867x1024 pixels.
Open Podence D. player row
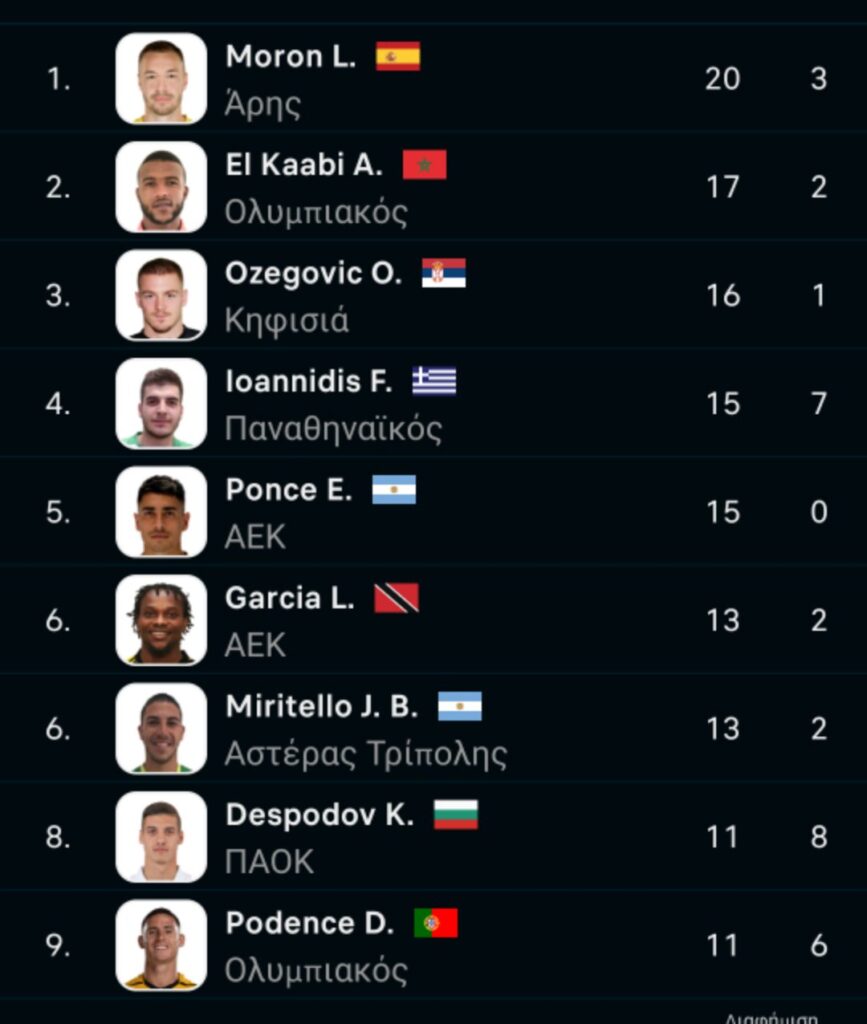309,923
